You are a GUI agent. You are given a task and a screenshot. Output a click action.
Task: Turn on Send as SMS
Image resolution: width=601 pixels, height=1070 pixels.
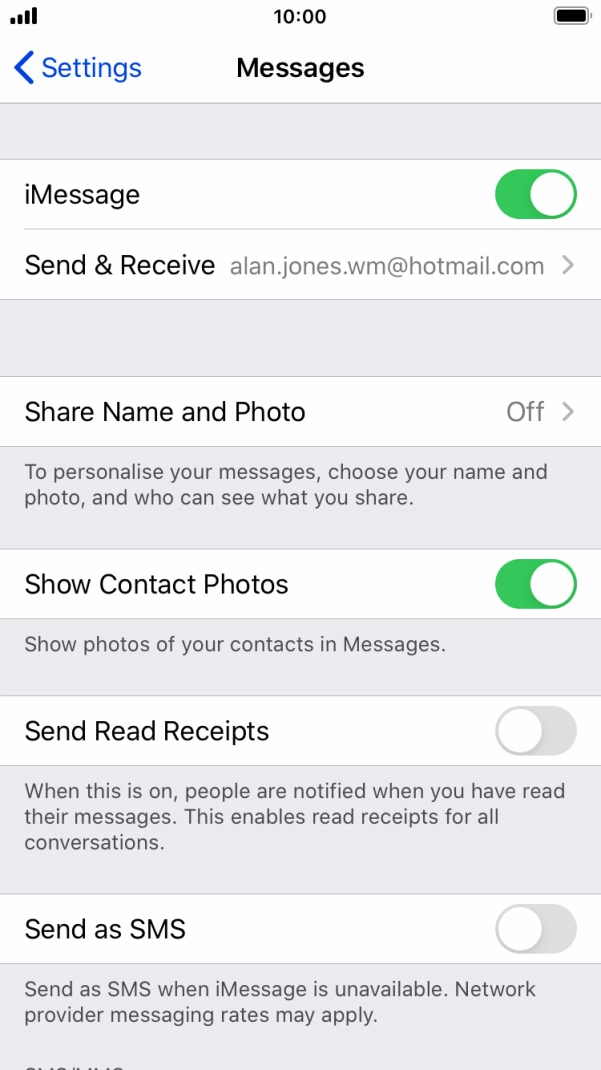[535, 929]
